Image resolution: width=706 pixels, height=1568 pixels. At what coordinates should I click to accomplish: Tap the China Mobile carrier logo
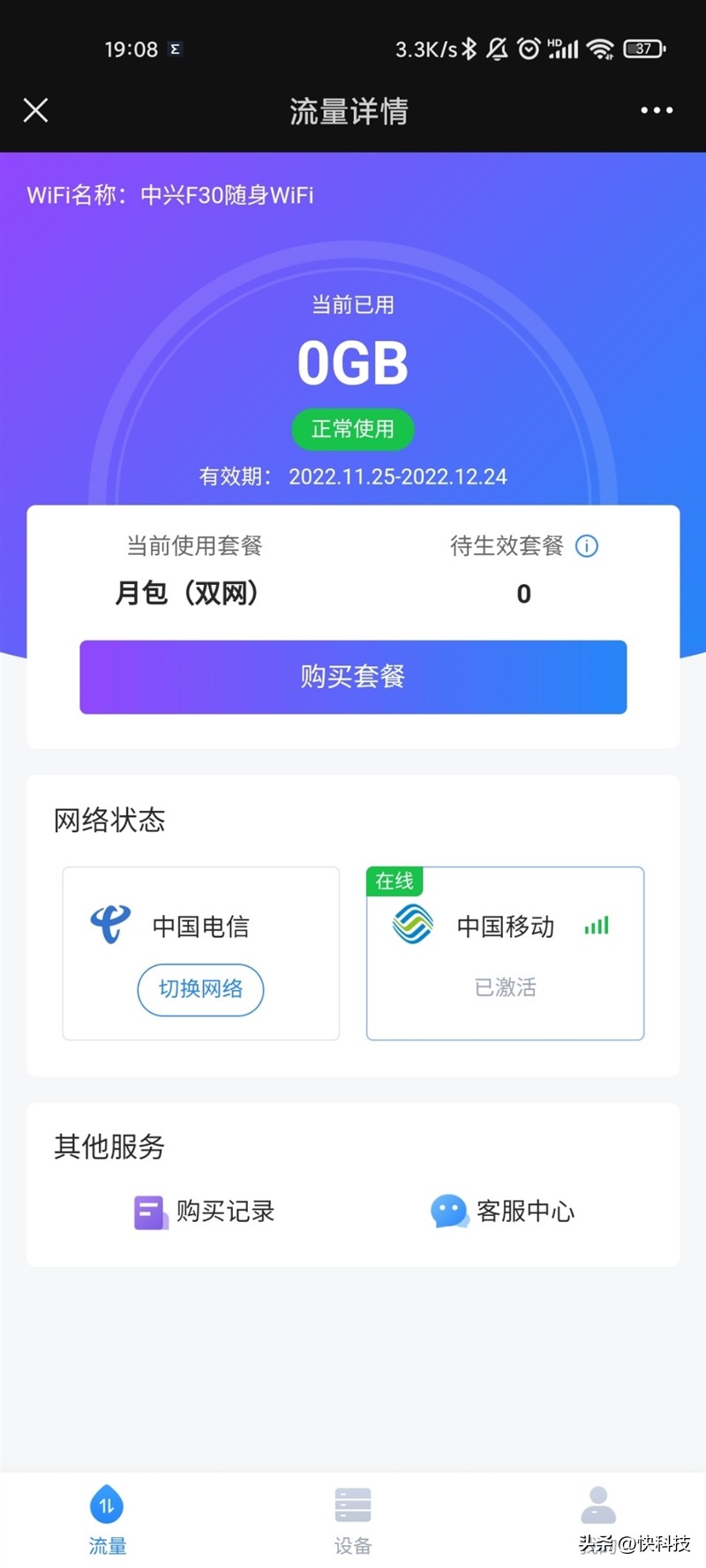click(409, 926)
